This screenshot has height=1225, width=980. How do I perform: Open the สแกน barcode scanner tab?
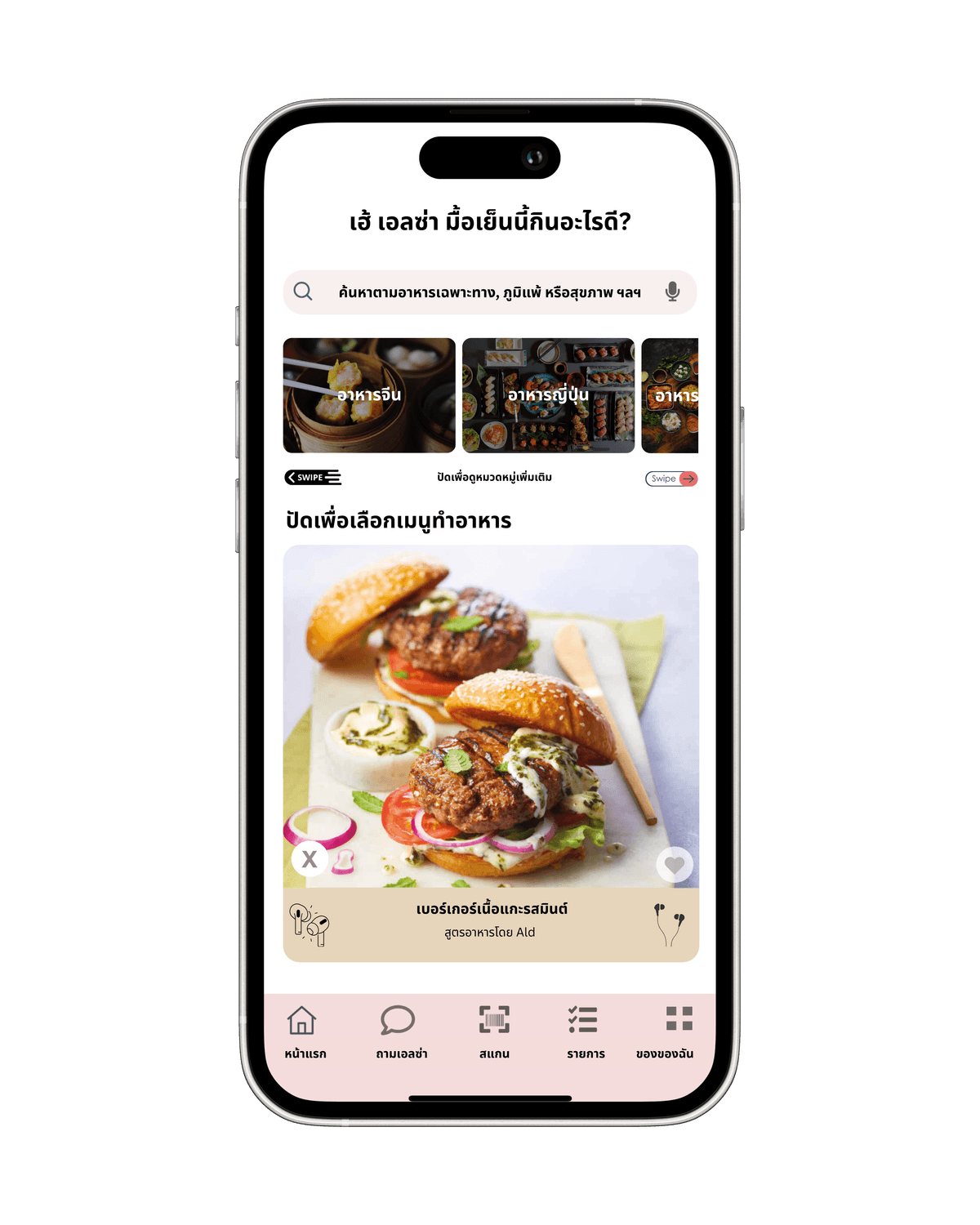click(x=494, y=1032)
